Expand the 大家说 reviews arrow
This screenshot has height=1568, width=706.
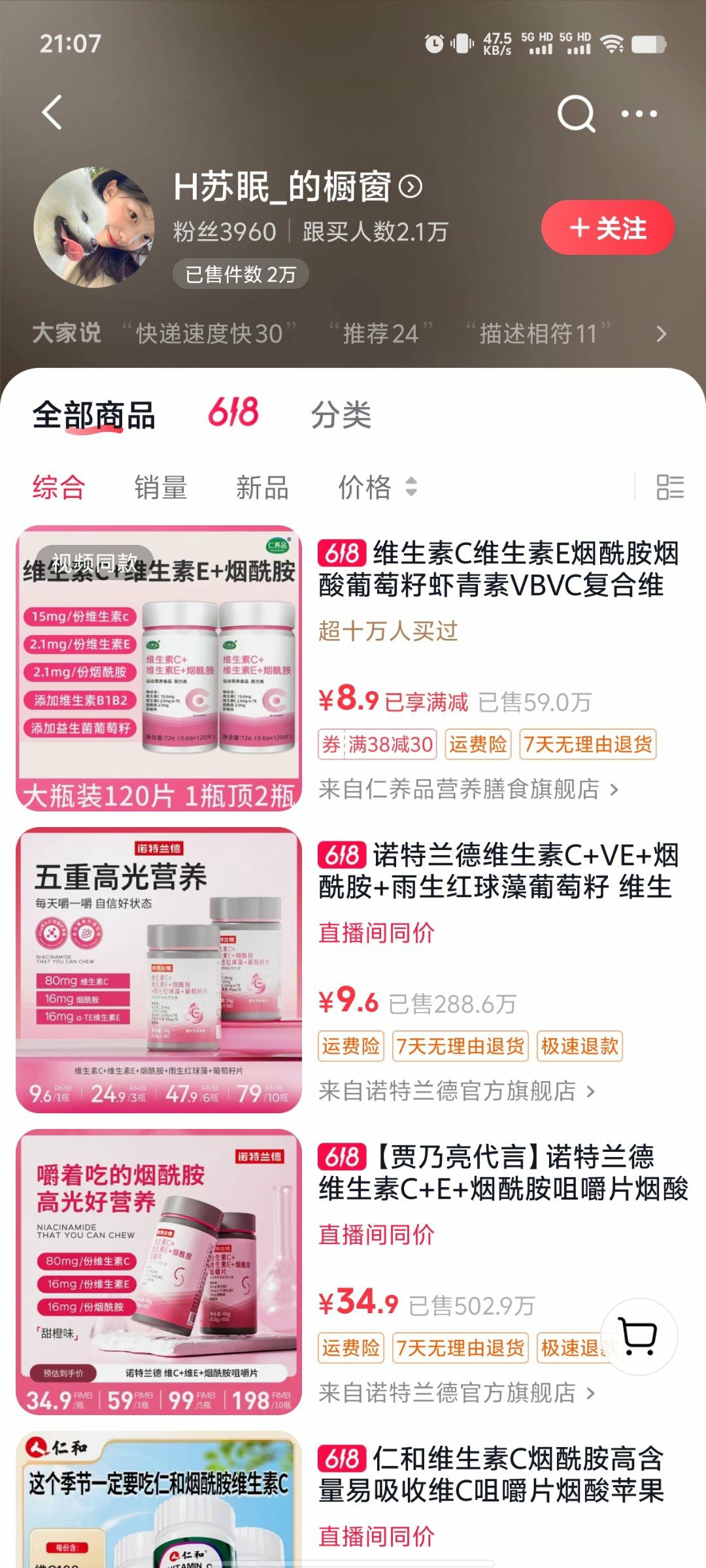coord(661,334)
